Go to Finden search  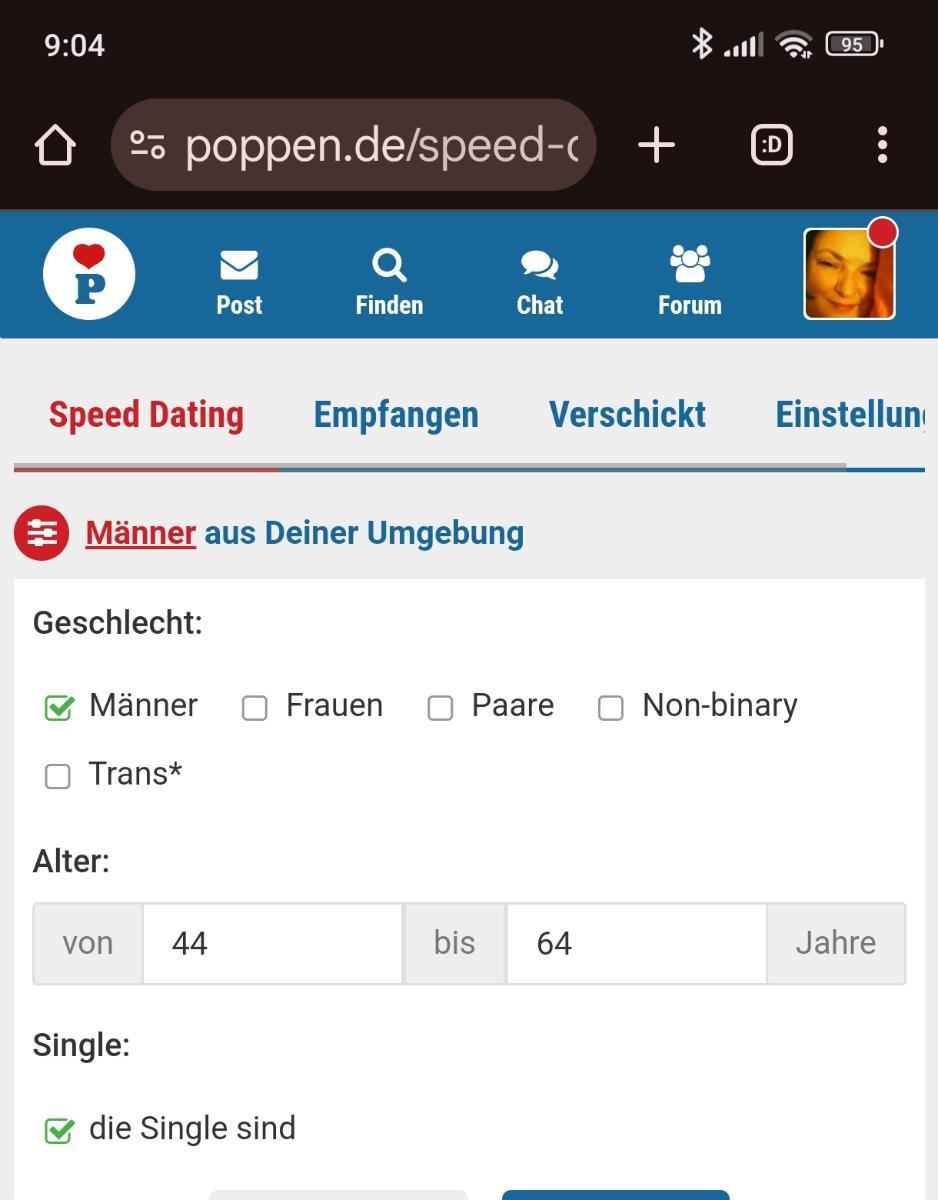[x=389, y=282]
